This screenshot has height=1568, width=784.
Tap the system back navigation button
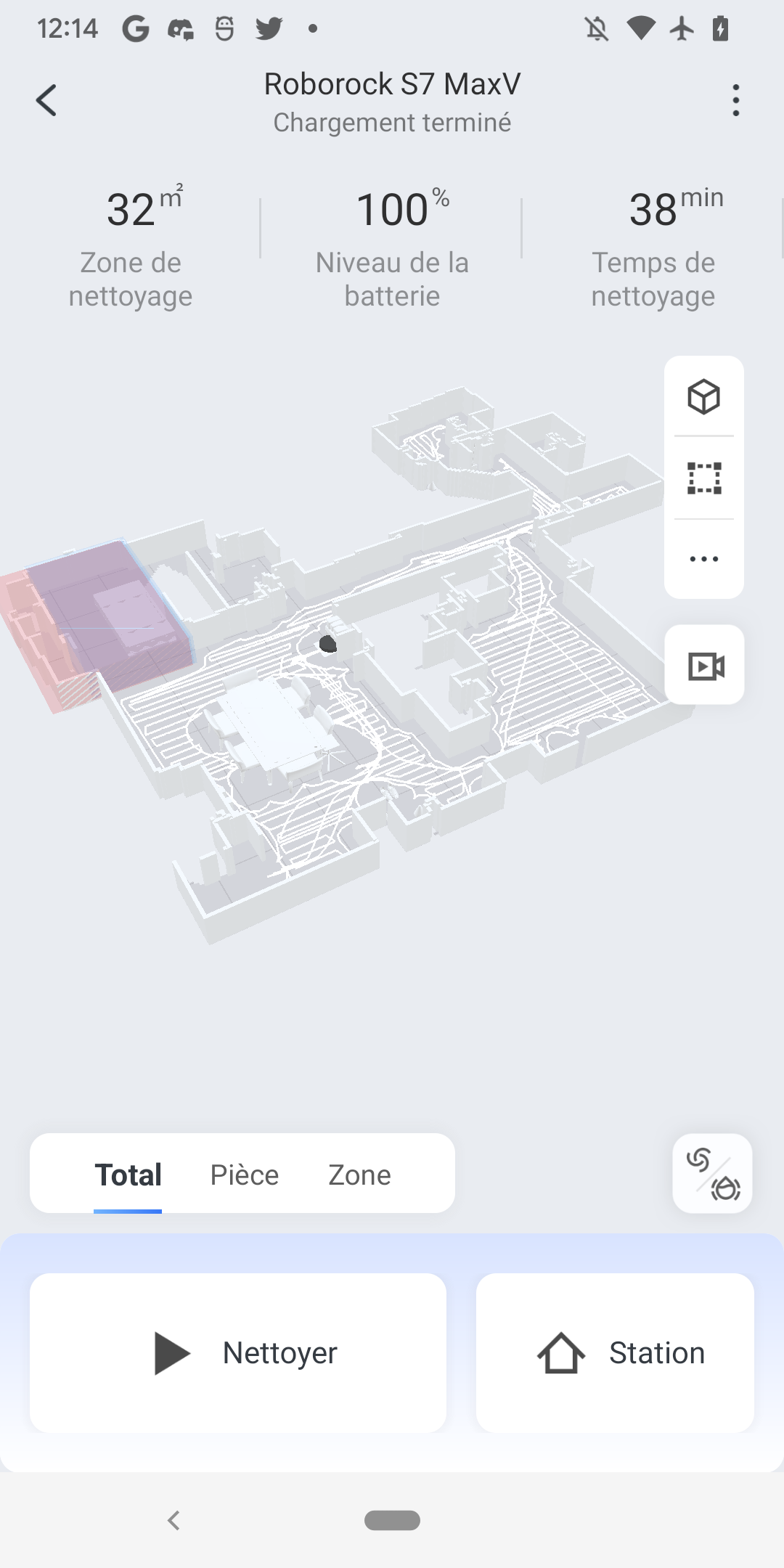click(x=173, y=1520)
